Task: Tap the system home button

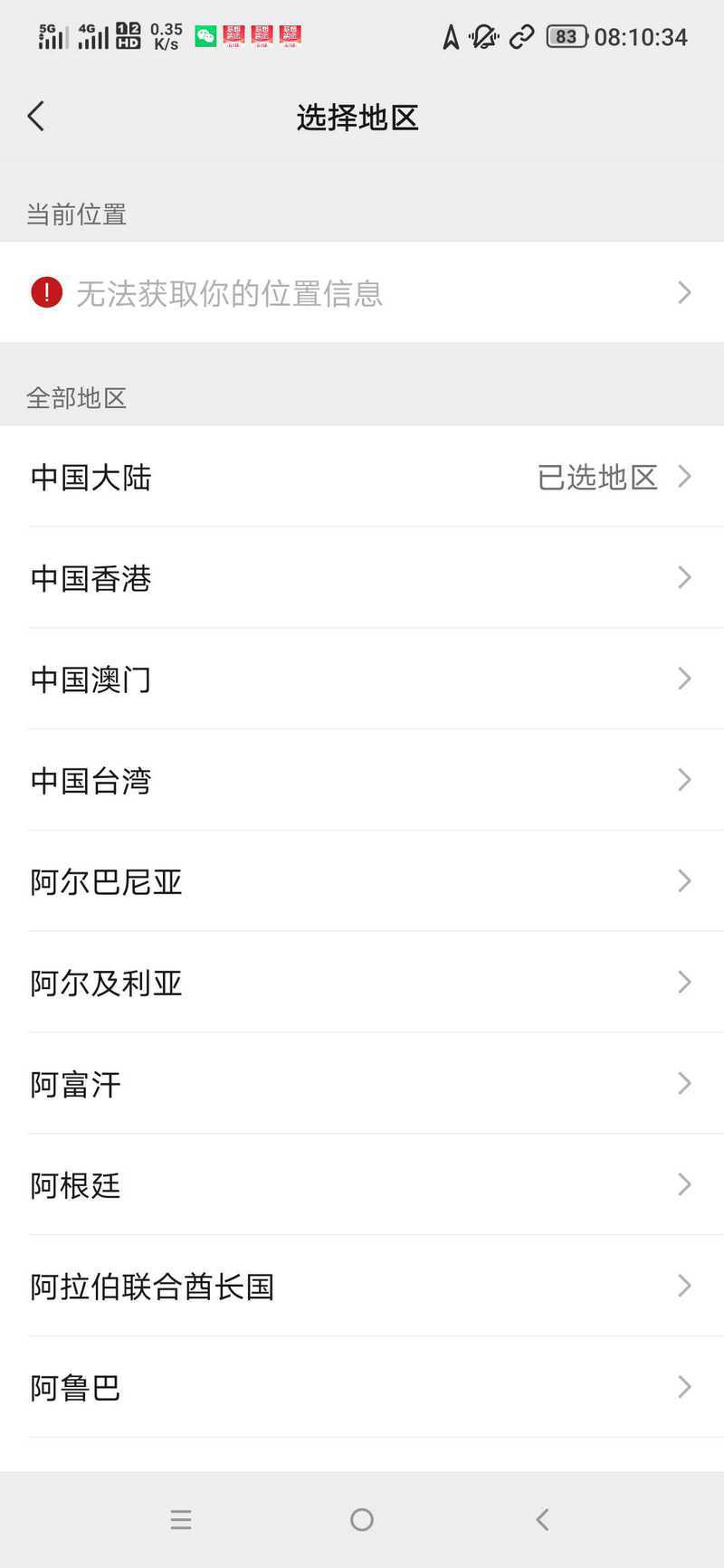Action: click(x=362, y=1520)
